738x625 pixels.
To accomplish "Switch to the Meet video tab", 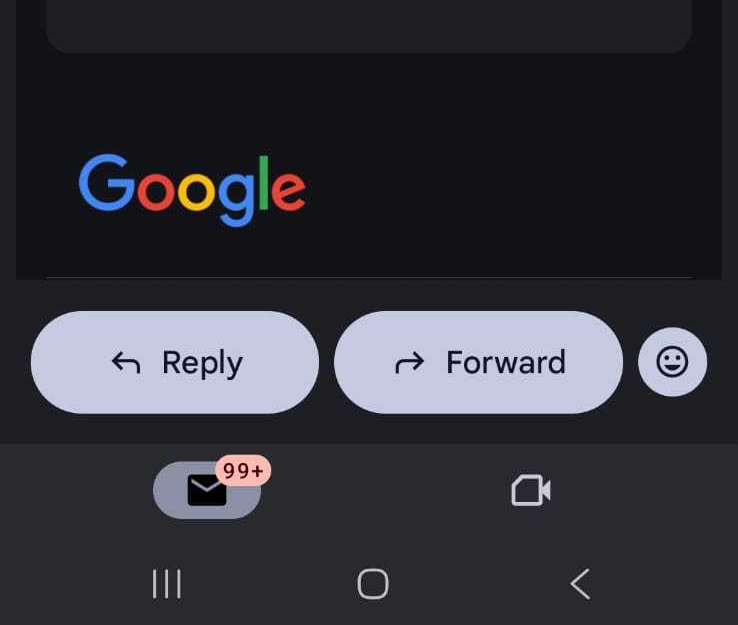I will pos(531,490).
